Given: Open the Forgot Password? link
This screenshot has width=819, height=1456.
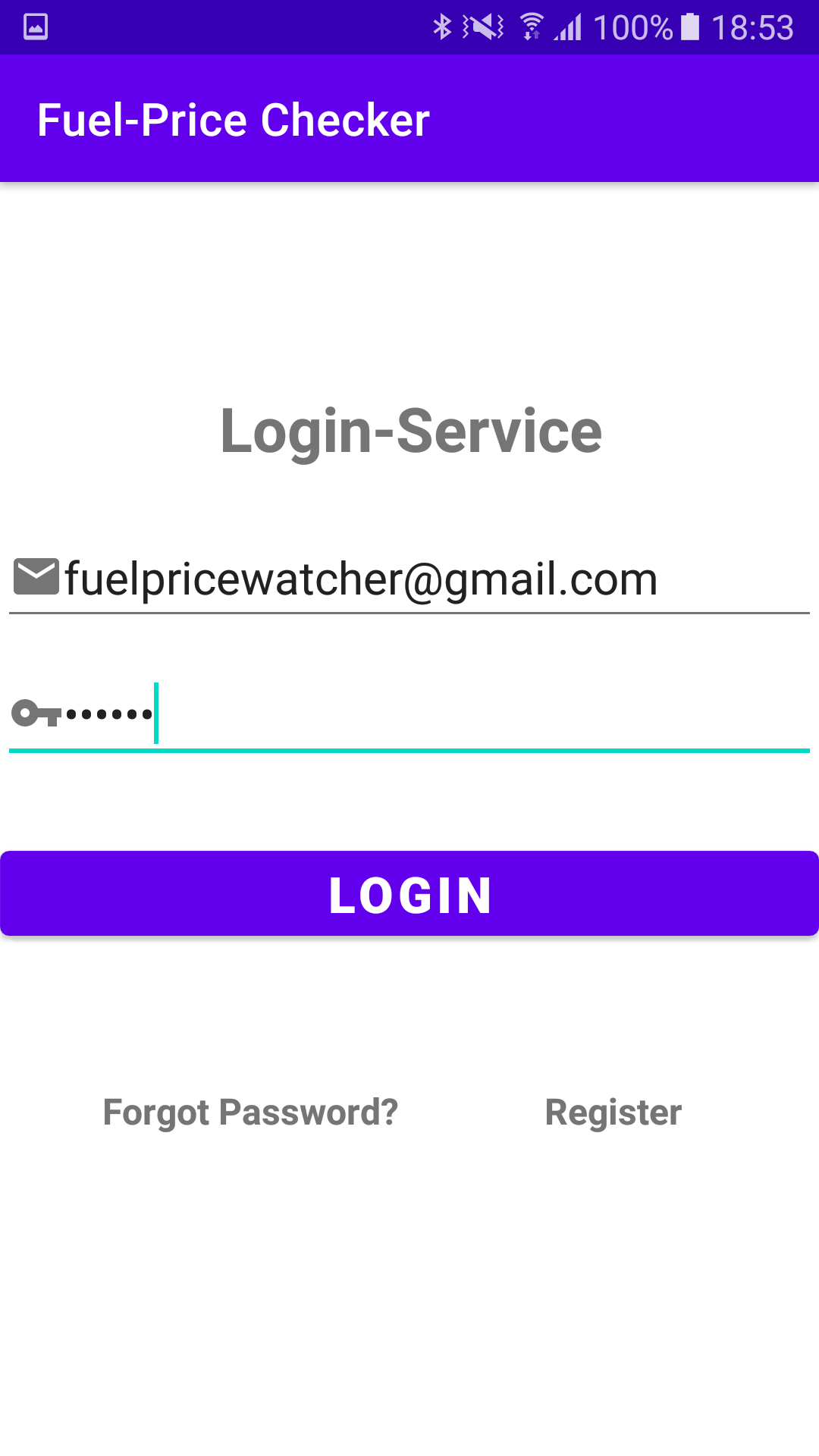Looking at the screenshot, I should [x=250, y=1112].
